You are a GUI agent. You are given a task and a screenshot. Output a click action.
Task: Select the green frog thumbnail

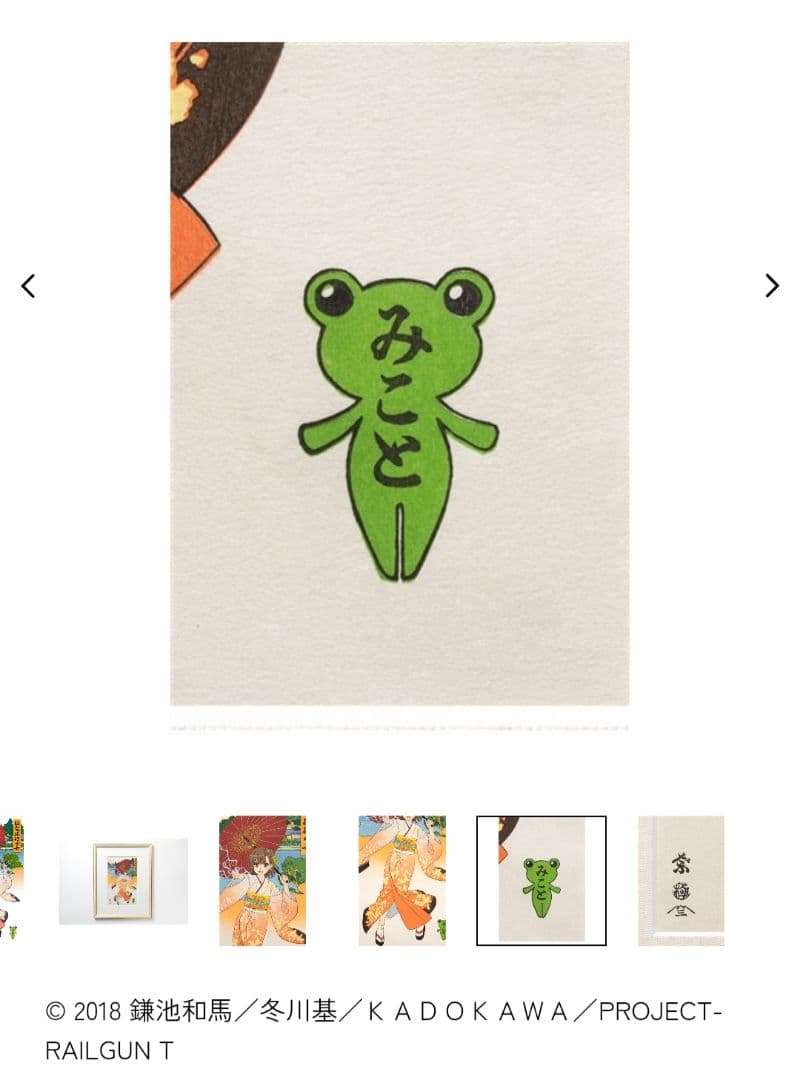pos(541,881)
